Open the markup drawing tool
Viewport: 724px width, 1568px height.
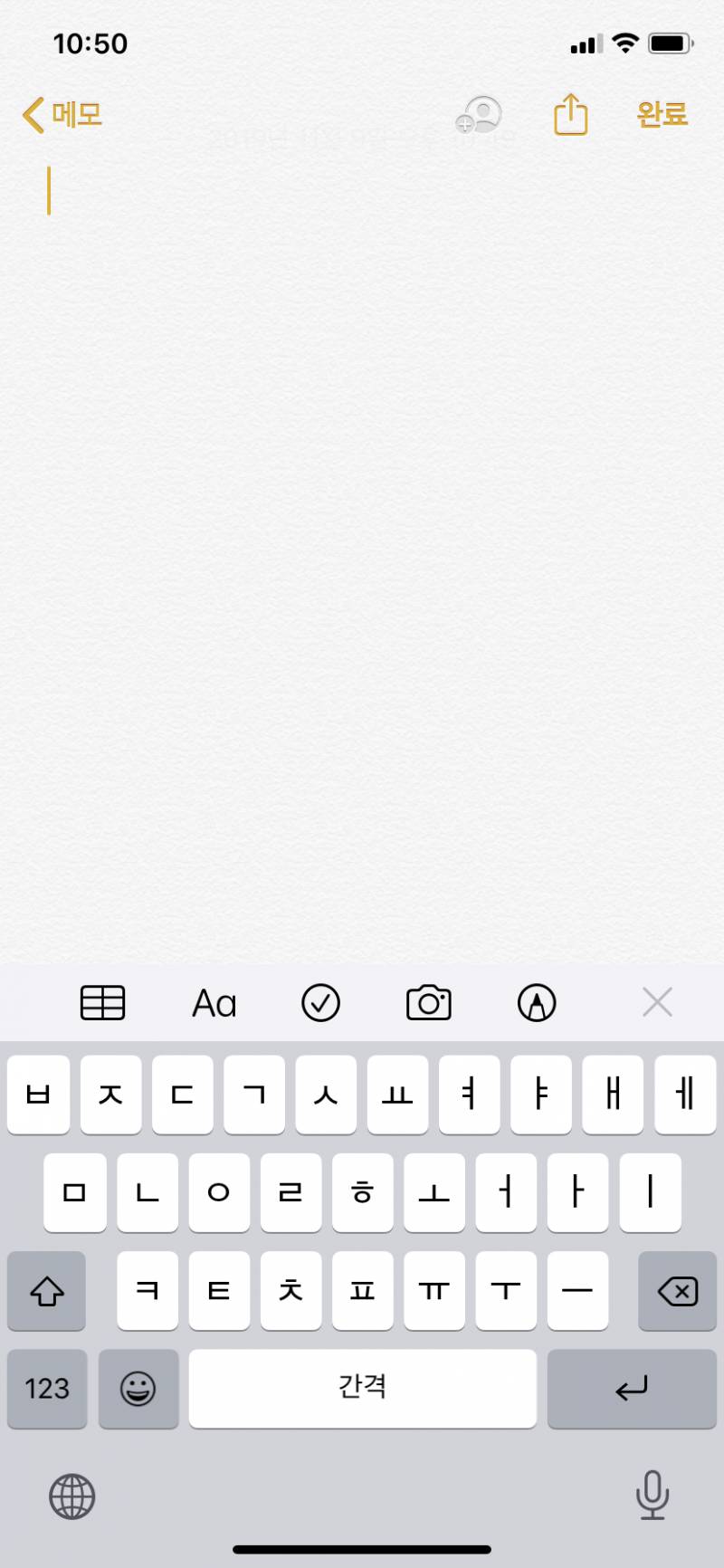click(x=536, y=1002)
